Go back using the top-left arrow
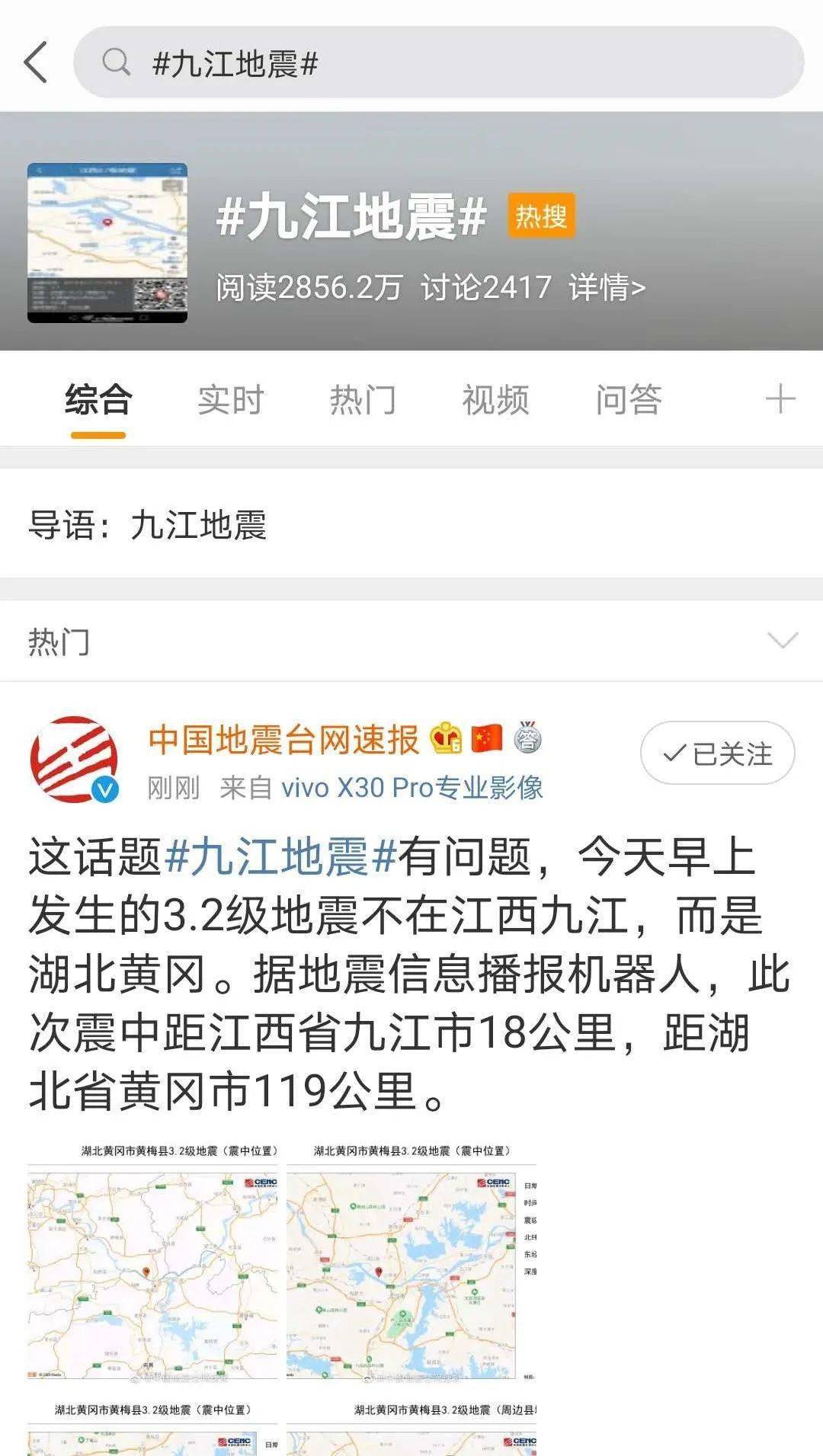The image size is (823, 1456). pos(36,62)
